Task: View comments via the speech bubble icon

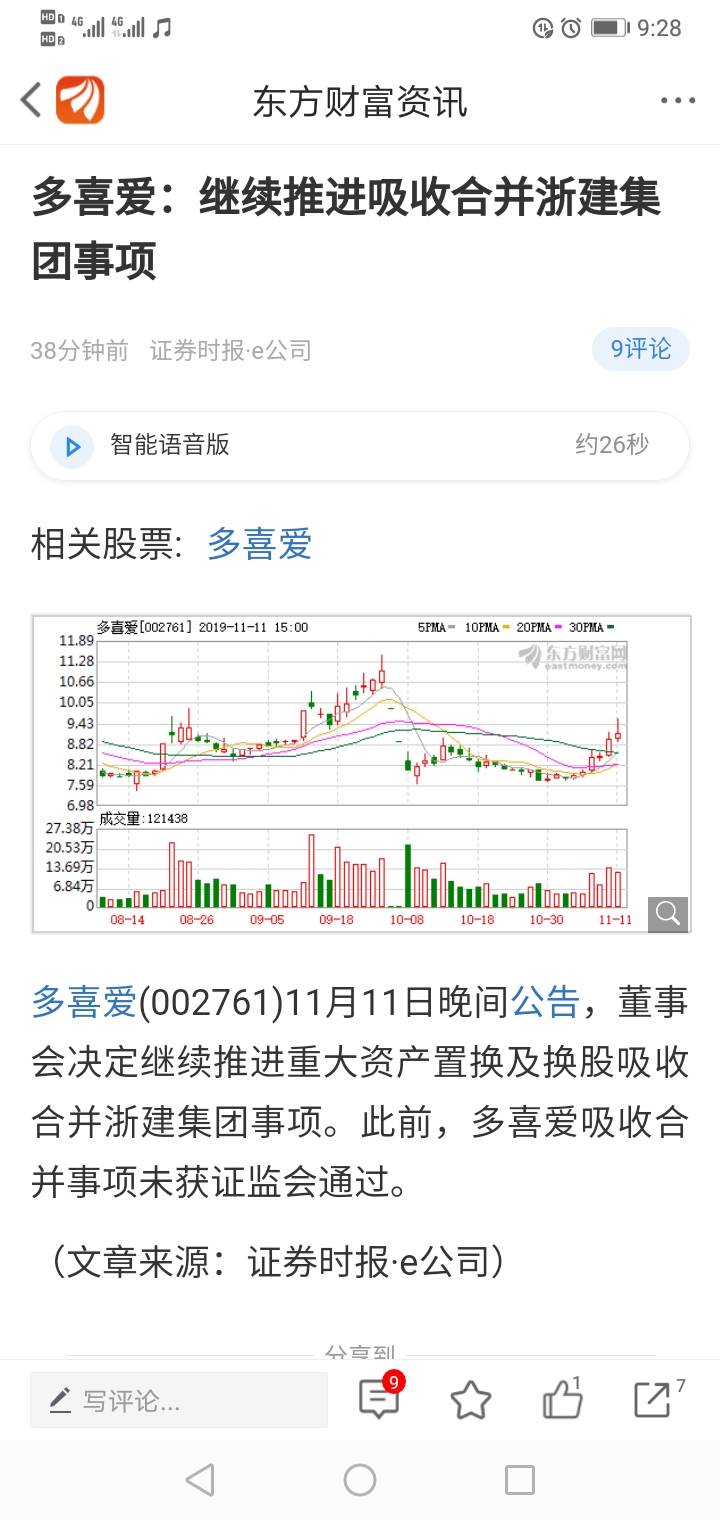Action: pos(379,1400)
